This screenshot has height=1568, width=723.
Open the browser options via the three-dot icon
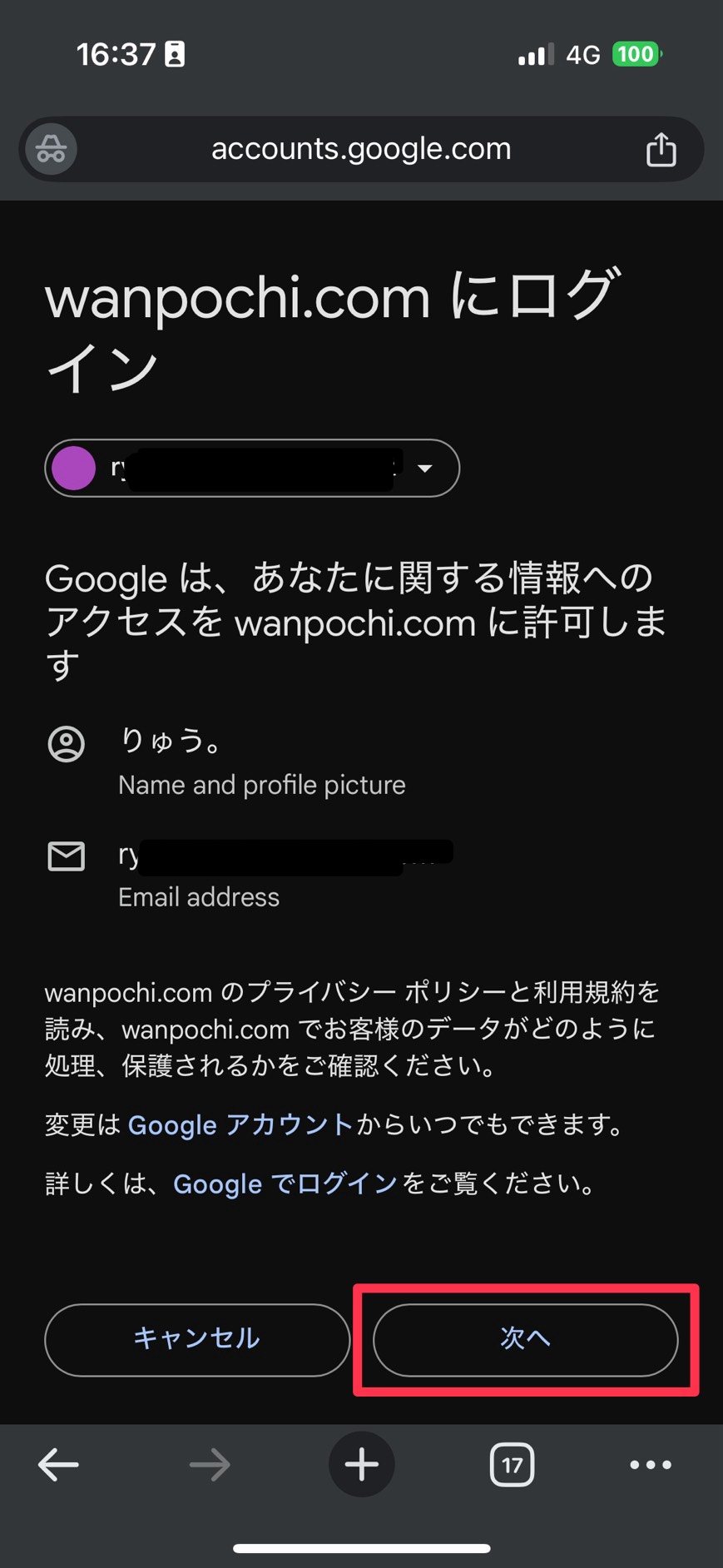click(651, 1465)
